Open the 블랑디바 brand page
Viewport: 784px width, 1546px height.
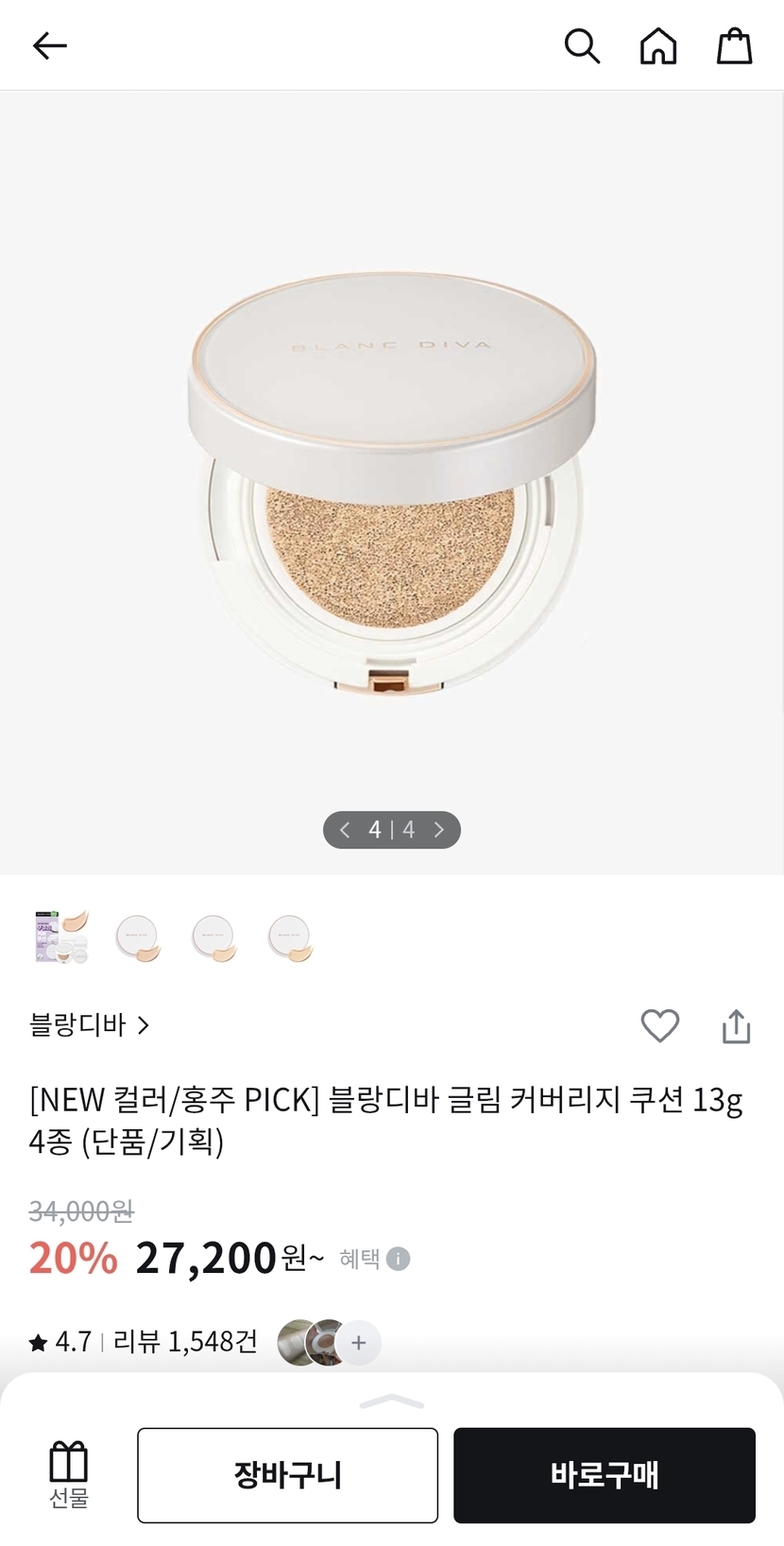pos(90,1025)
